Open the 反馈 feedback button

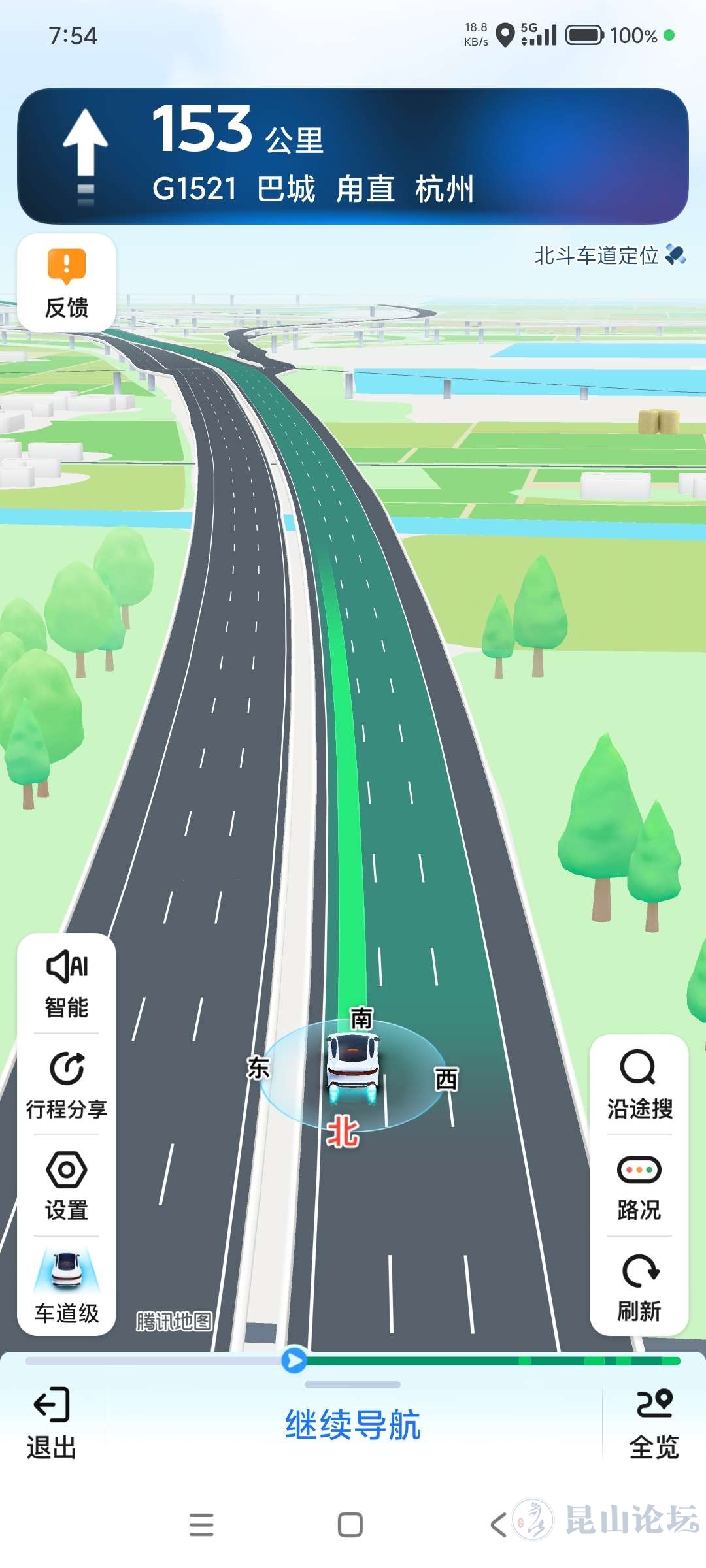67,283
